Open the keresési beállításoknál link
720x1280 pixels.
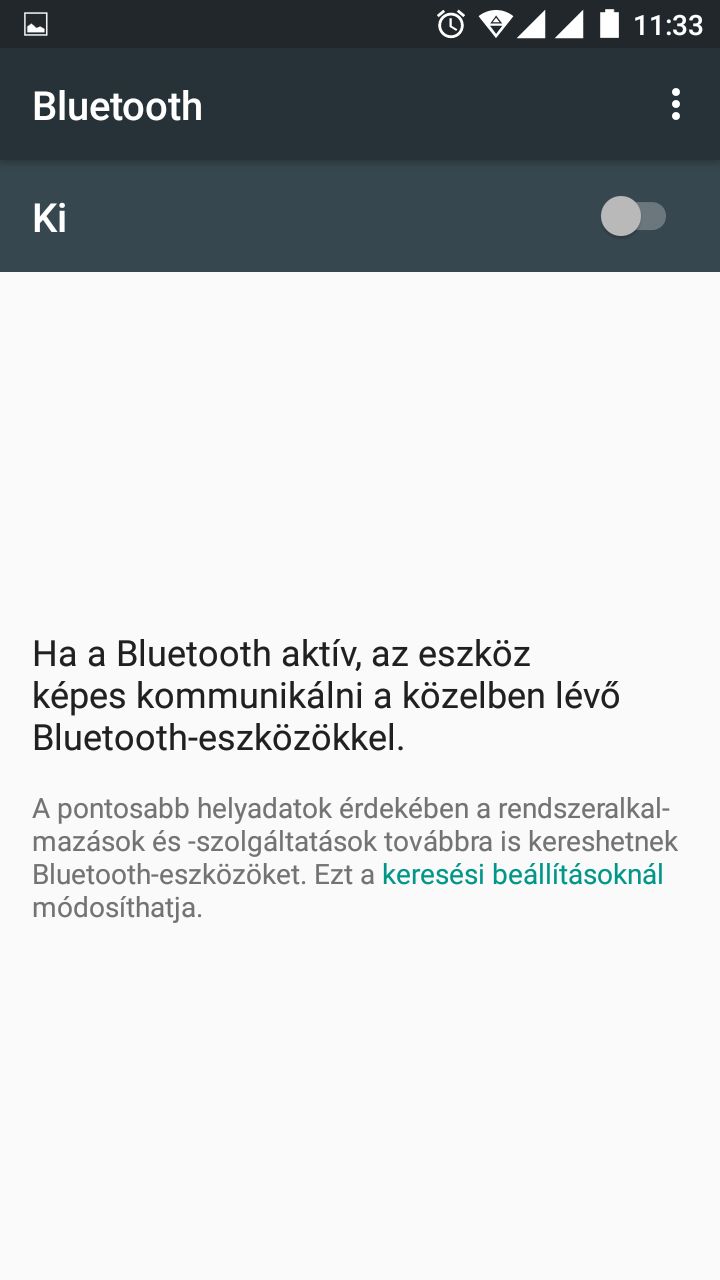tap(523, 874)
